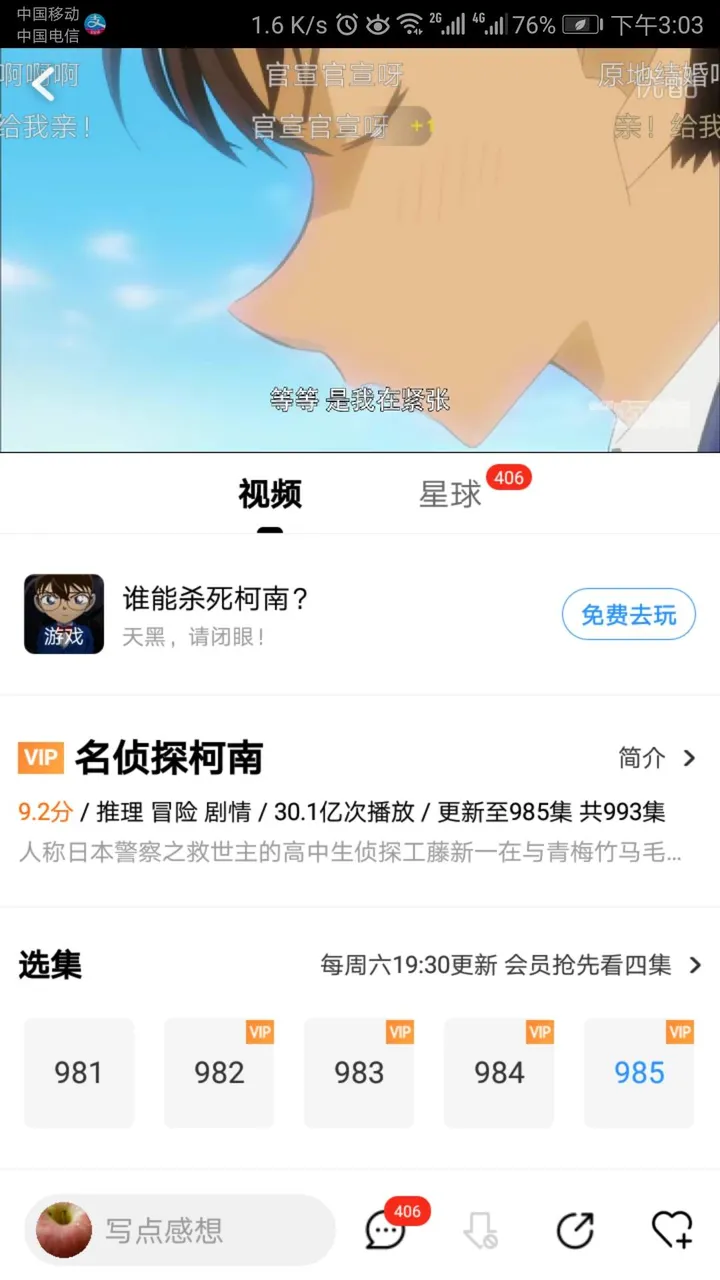Go back using the arrow over the video
This screenshot has height=1280, width=720.
click(42, 86)
